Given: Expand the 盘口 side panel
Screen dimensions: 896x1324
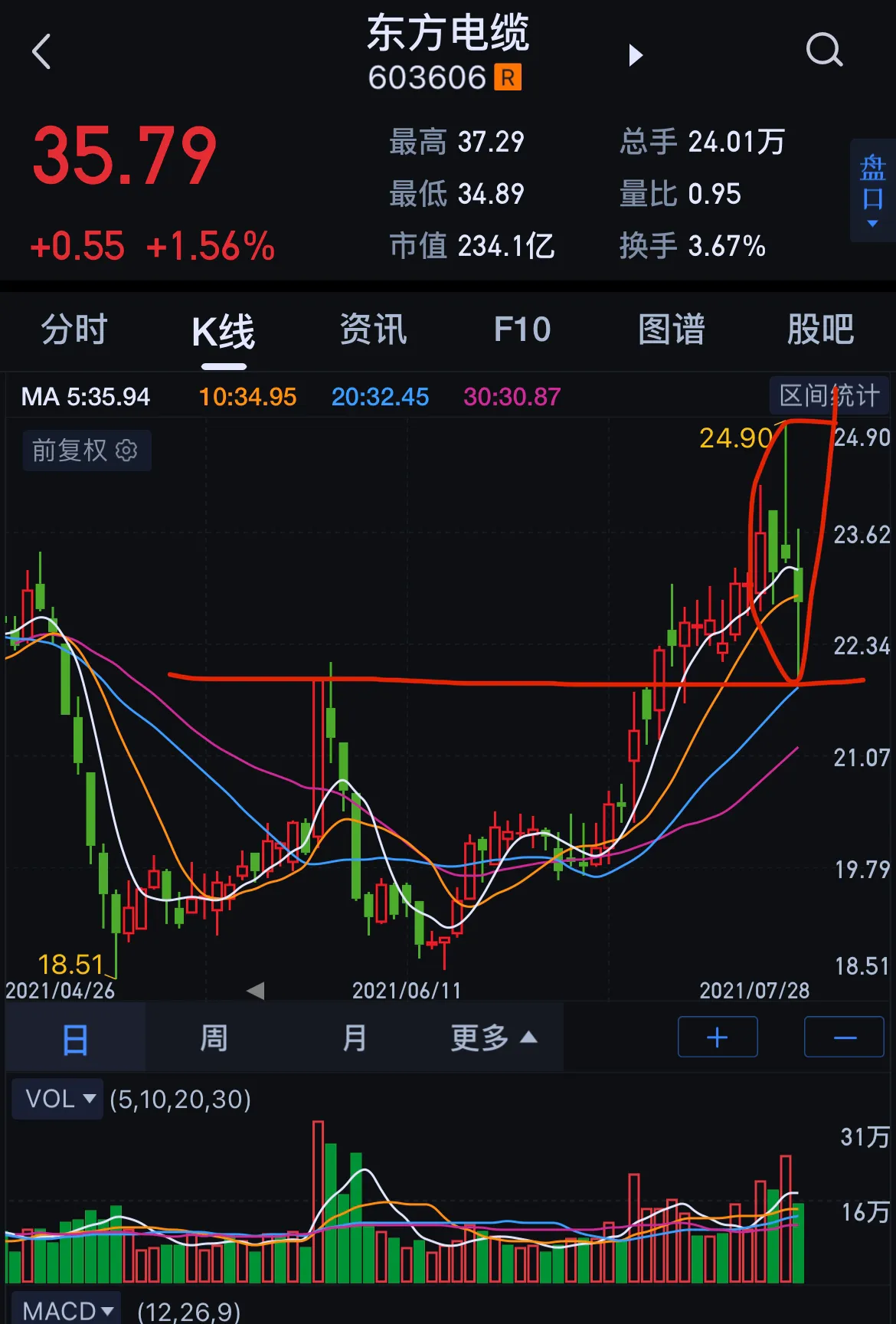Looking at the screenshot, I should coord(872,191).
